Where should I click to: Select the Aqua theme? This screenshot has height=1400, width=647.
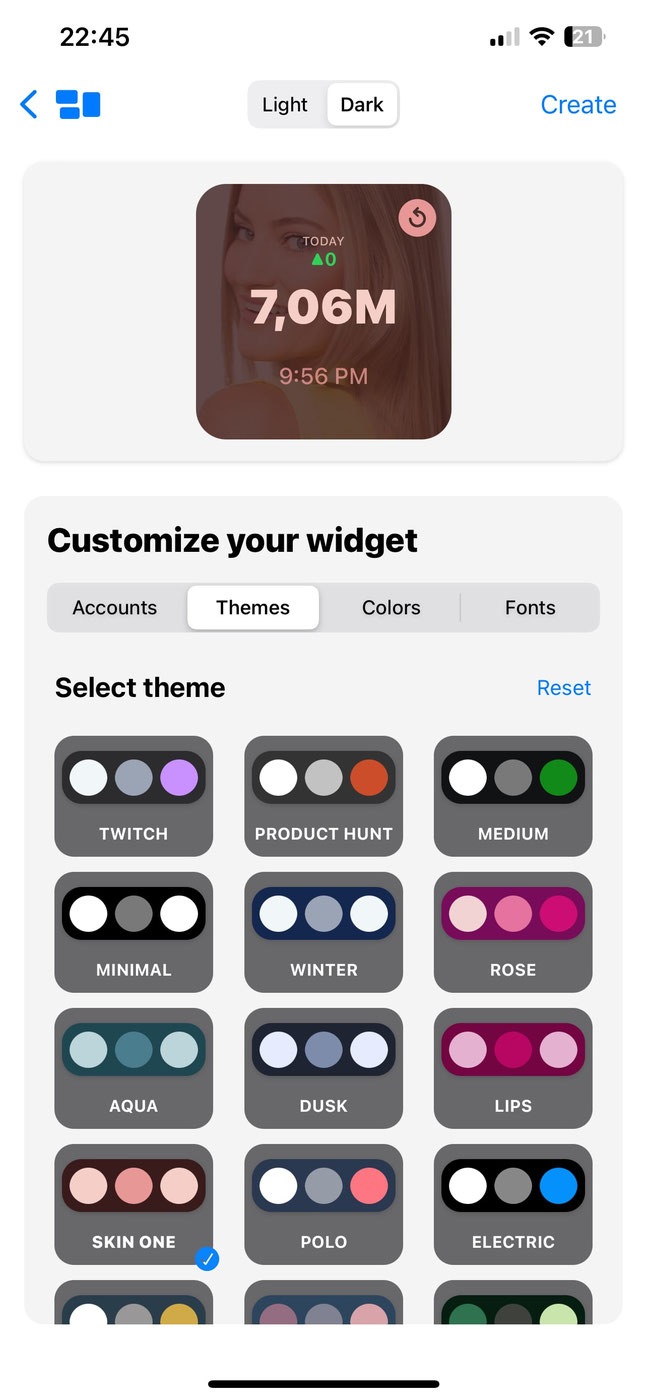[x=134, y=1068]
